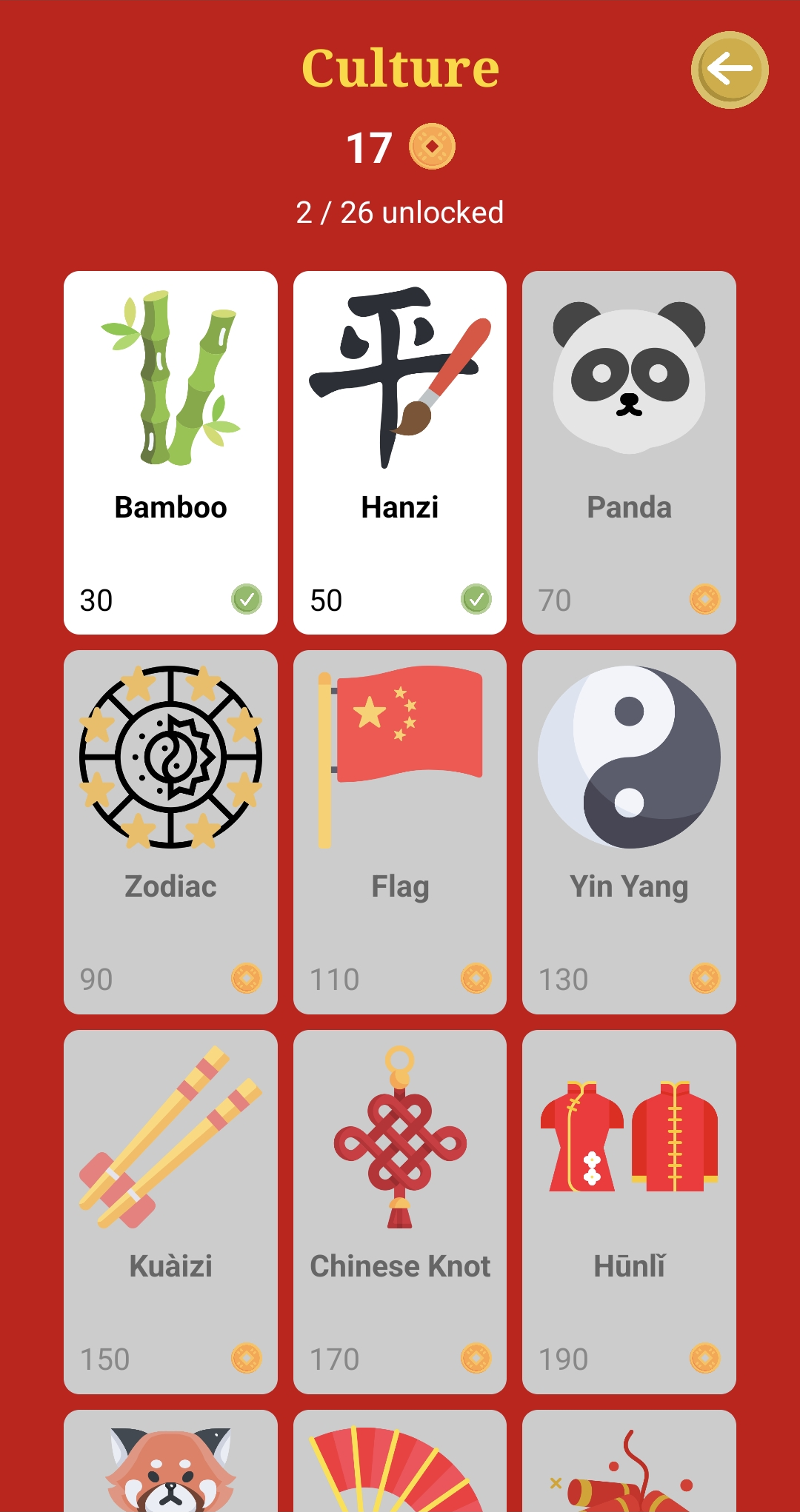Tap the red panda card
Image resolution: width=800 pixels, height=1512 pixels.
point(170,1461)
